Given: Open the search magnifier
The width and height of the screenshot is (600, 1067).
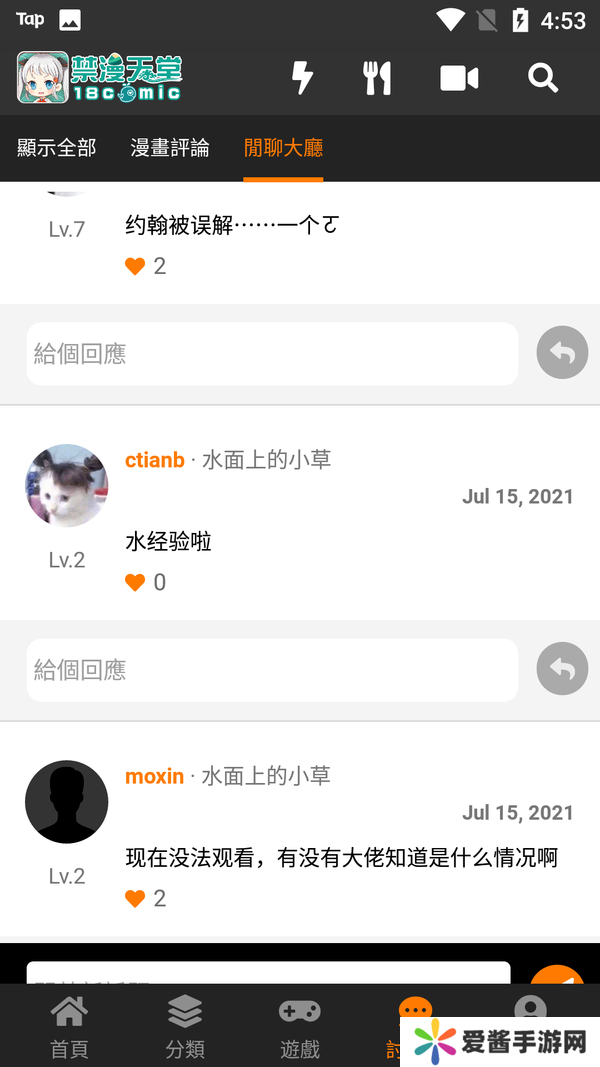Looking at the screenshot, I should pos(543,78).
